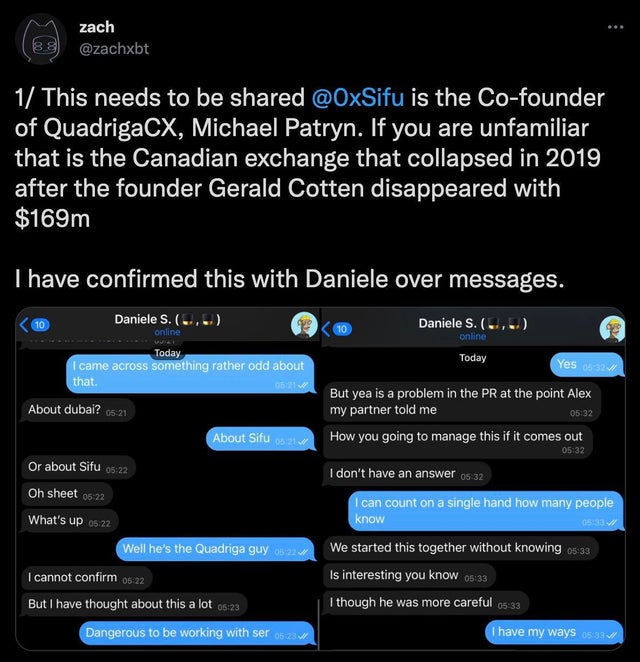Open the left chat screenshot image
This screenshot has width=640, height=662.
(168, 478)
